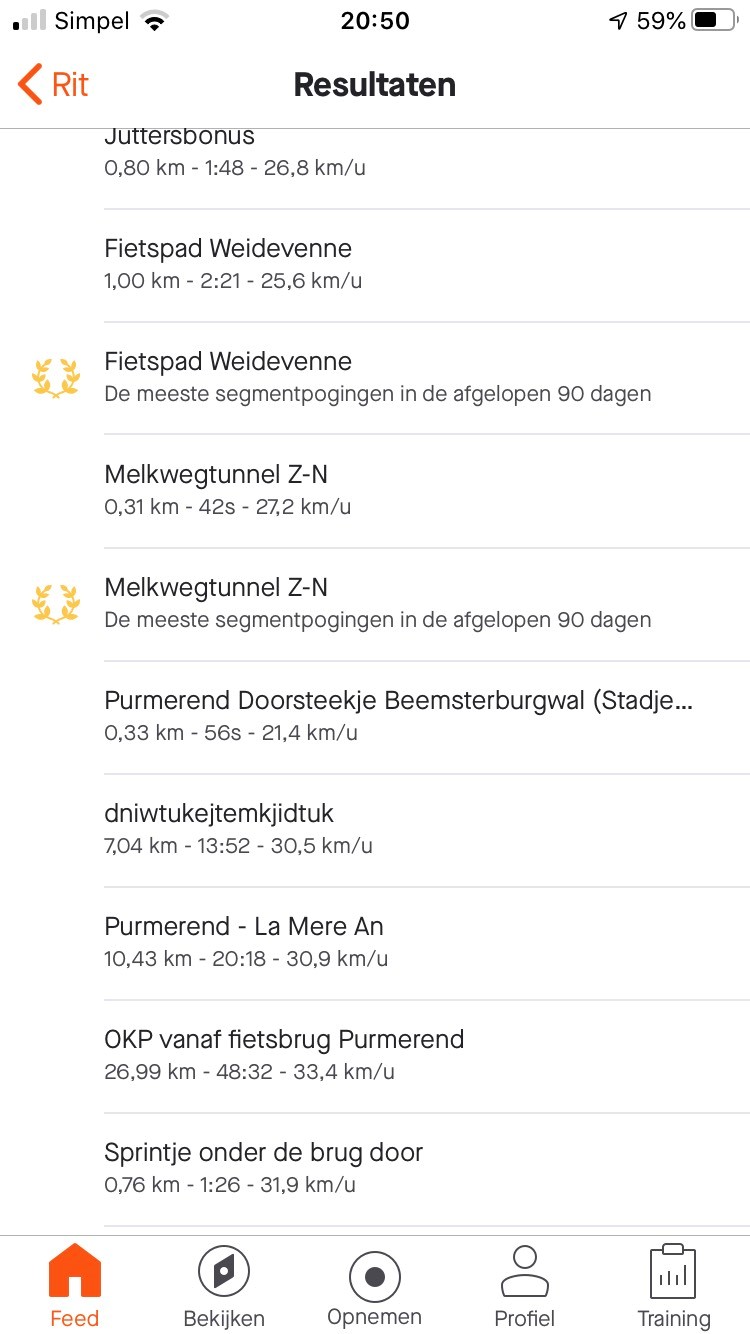Open Melkwegtunnel Z-N 0,31 km segment
The height and width of the screenshot is (1334, 750).
tap(375, 491)
